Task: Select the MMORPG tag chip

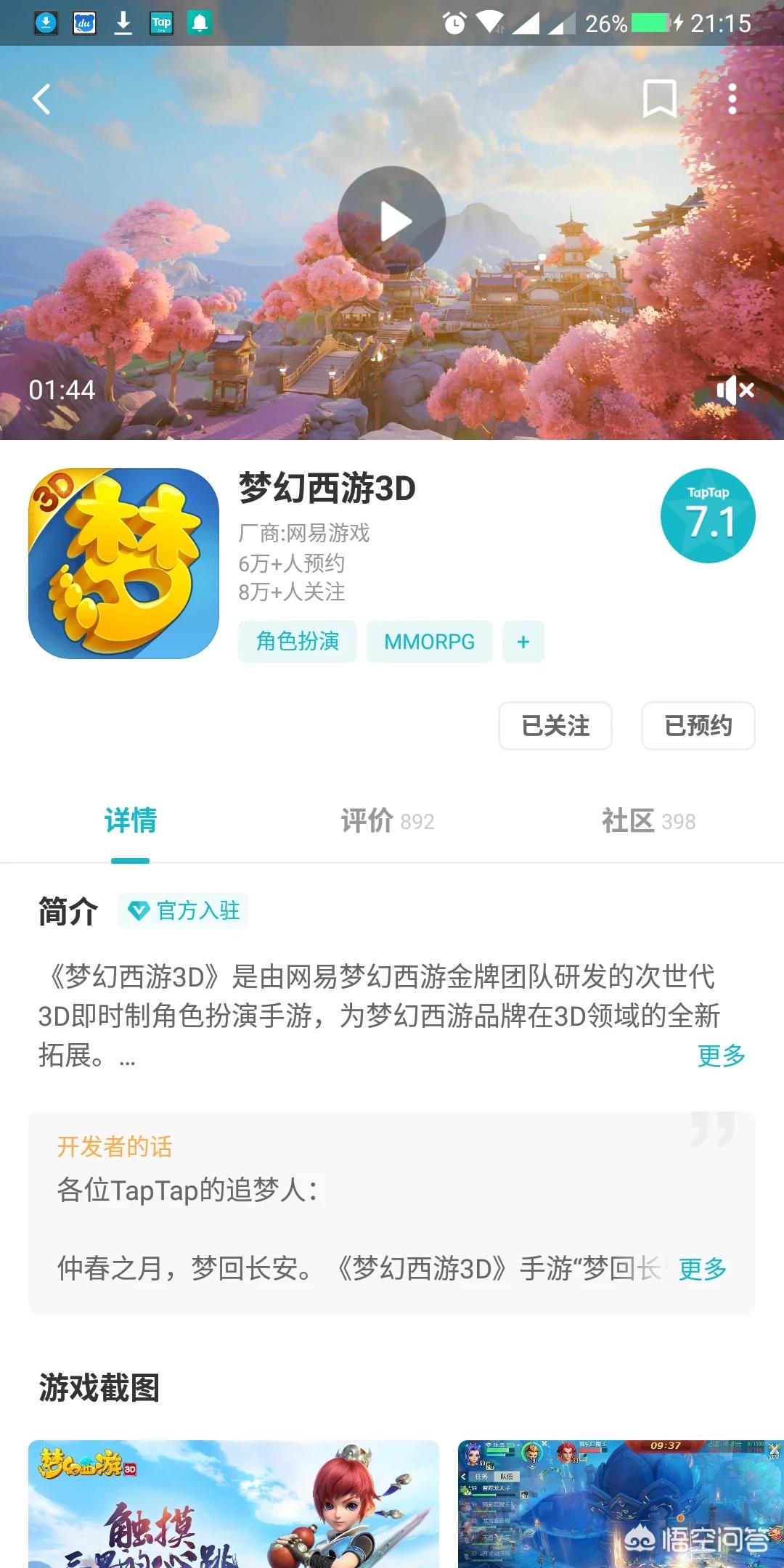Action: click(x=429, y=642)
